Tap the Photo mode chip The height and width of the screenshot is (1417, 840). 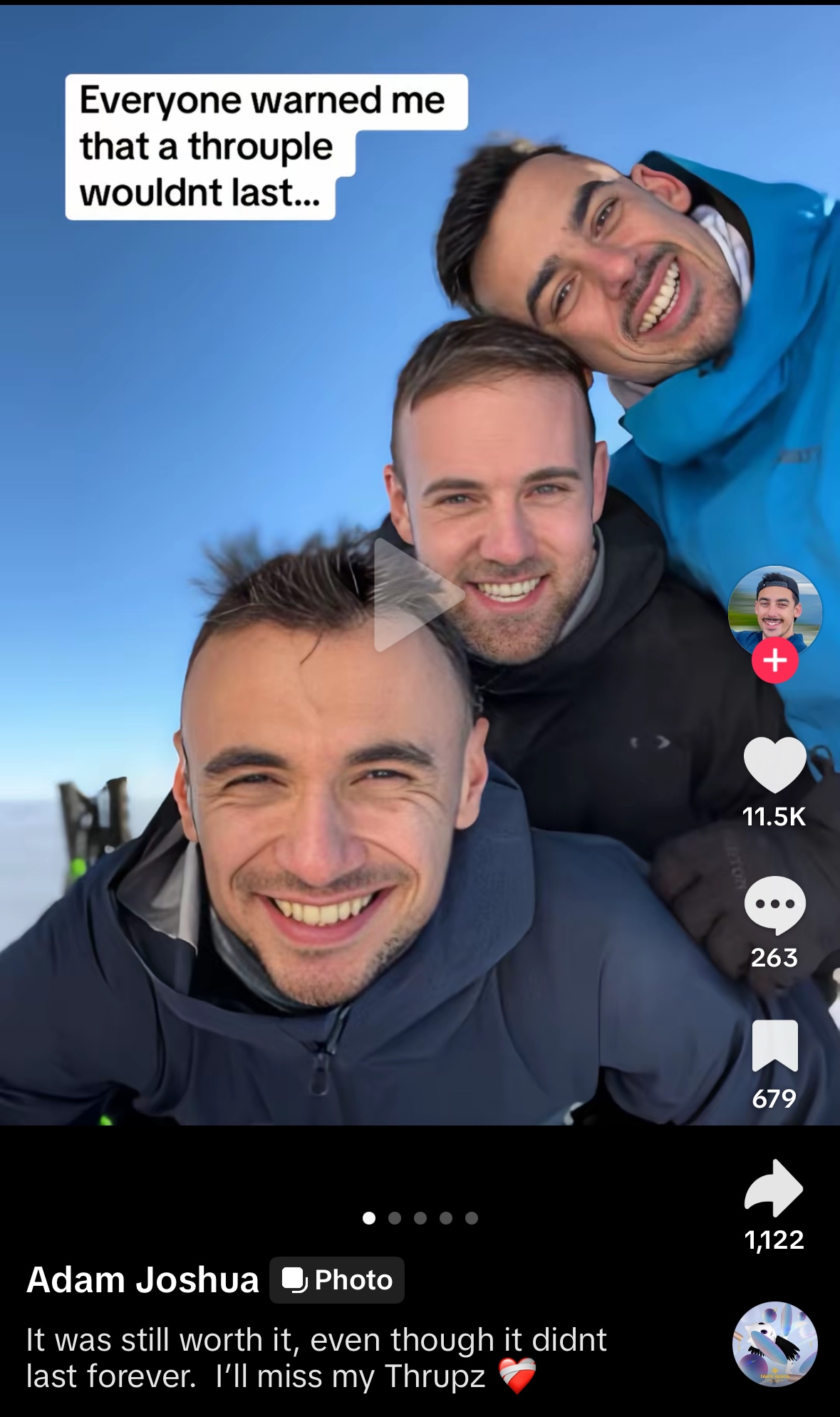click(337, 1280)
